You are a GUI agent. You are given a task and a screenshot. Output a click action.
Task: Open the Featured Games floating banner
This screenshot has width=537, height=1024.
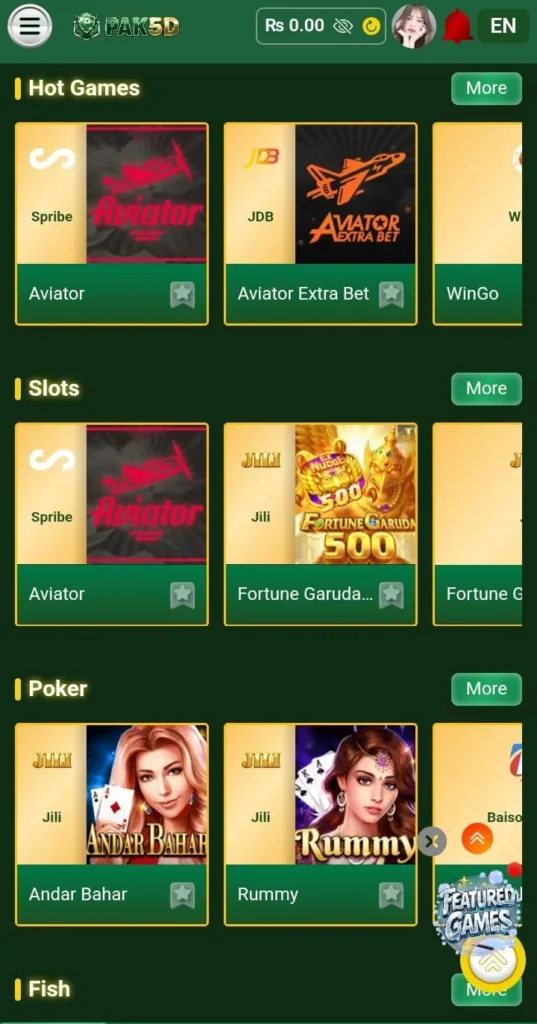coord(478,908)
